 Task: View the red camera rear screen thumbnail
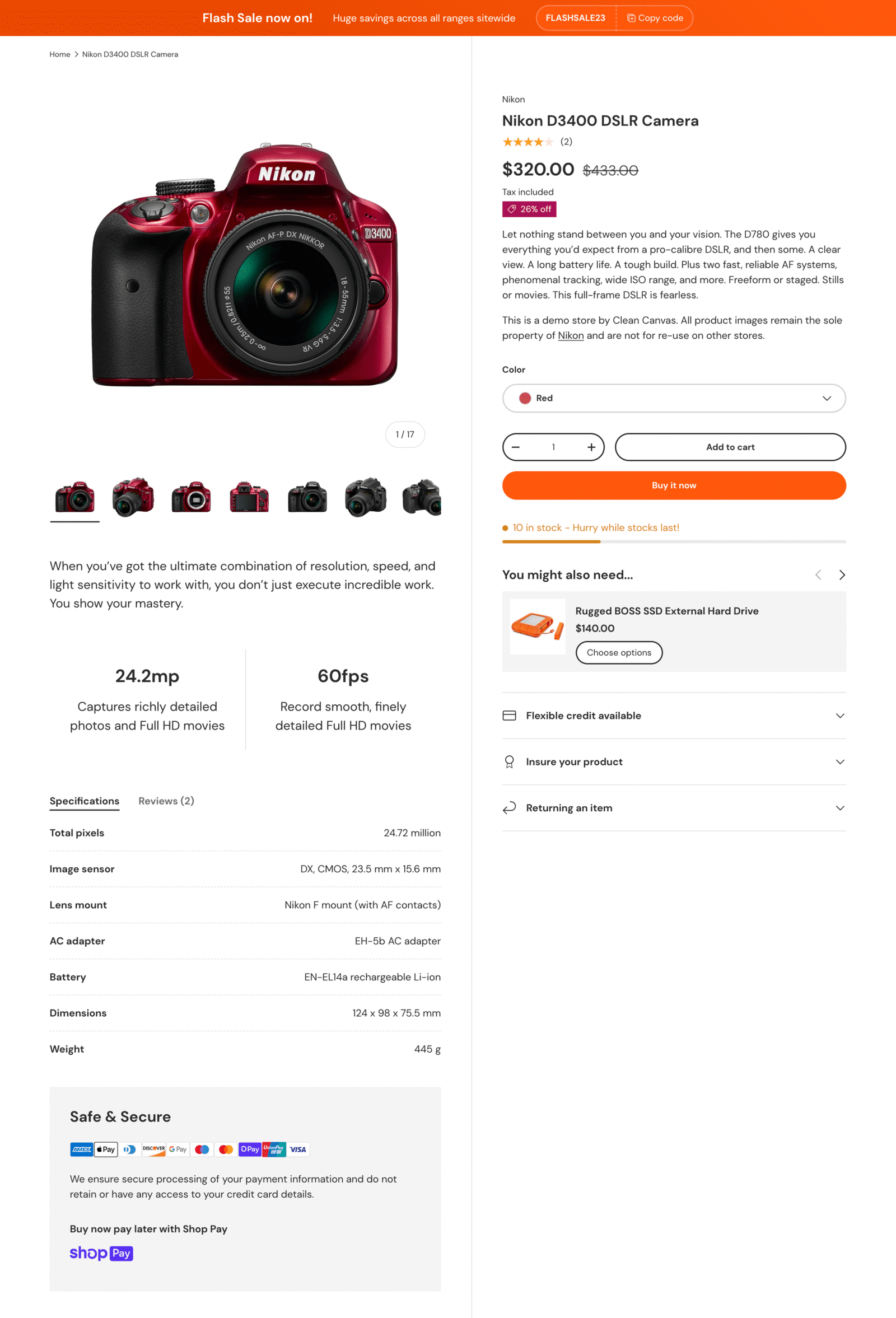point(249,497)
